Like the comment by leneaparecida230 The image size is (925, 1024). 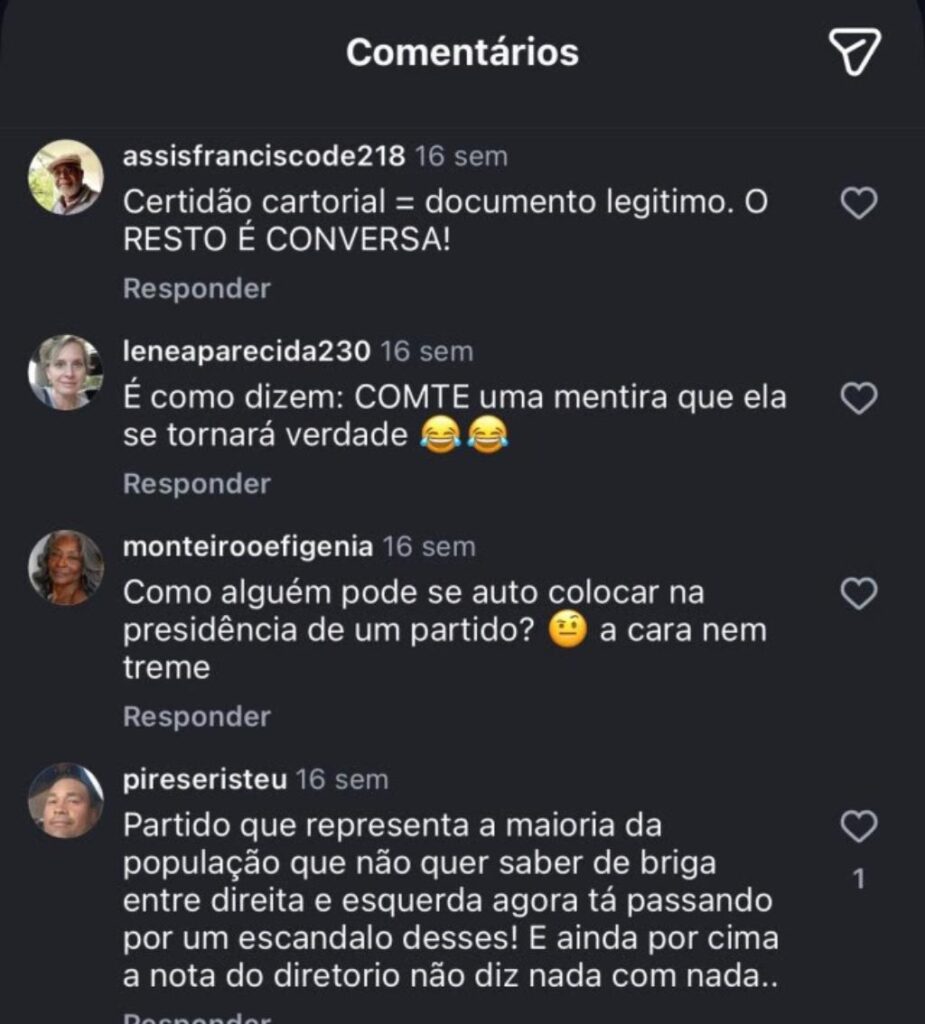pyautogui.click(x=858, y=399)
